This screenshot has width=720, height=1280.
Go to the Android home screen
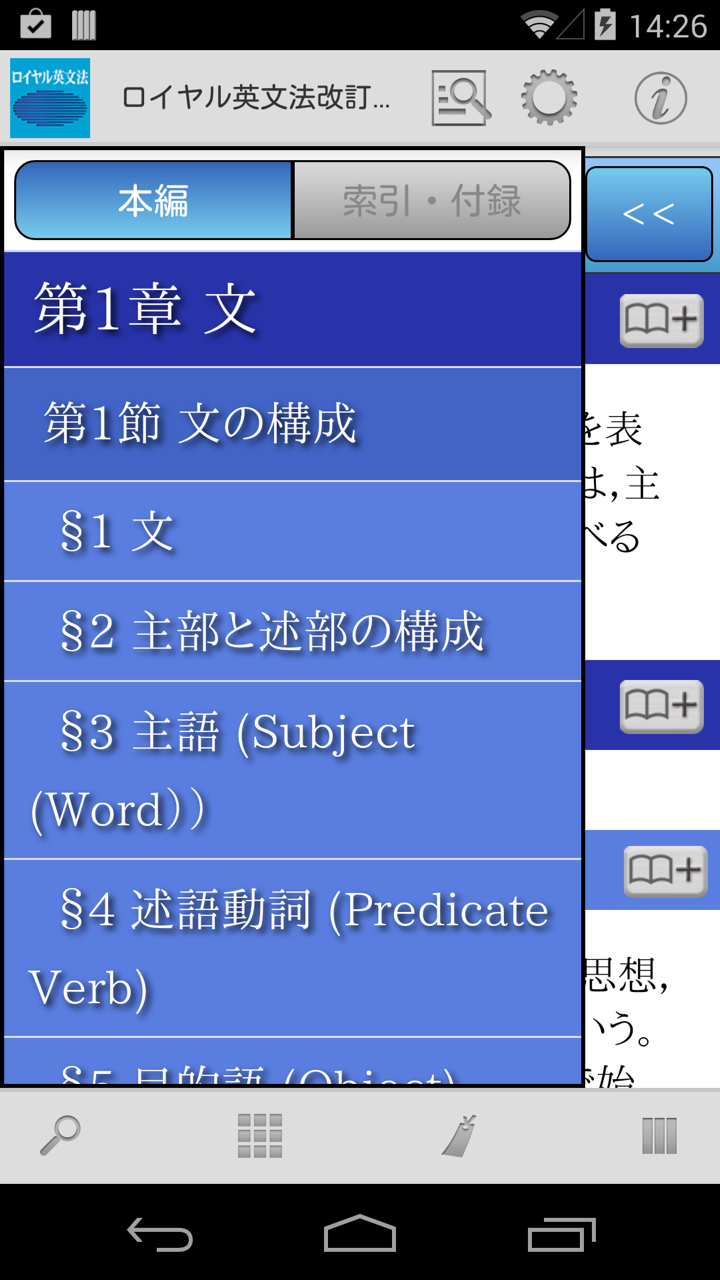[360, 1234]
